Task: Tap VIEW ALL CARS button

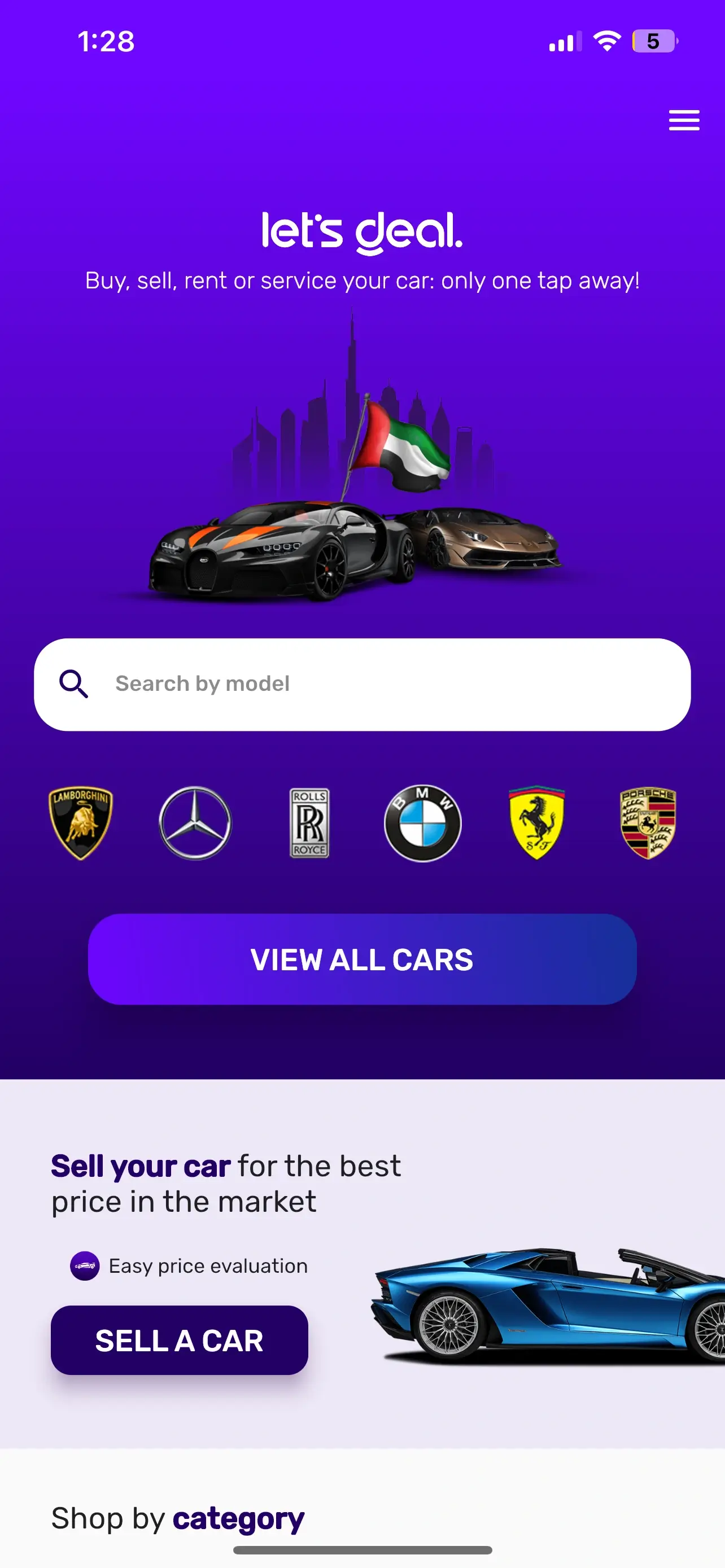Action: point(362,960)
